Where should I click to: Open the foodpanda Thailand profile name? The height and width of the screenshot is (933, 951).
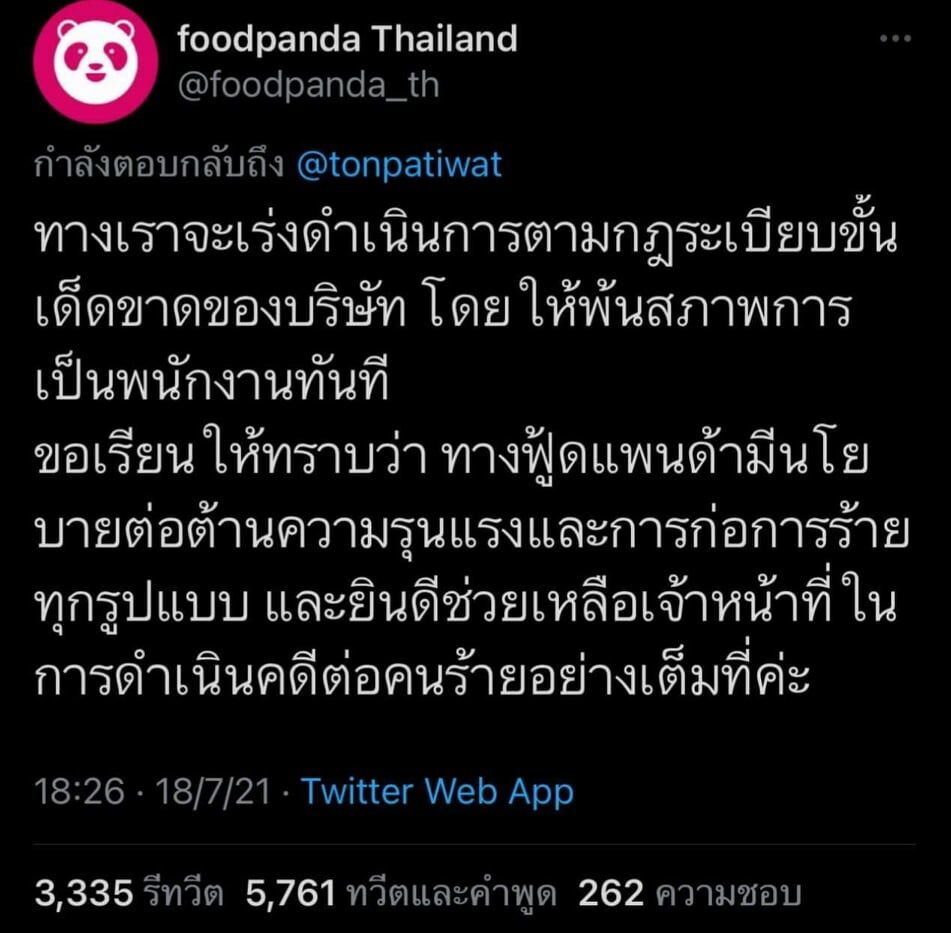(x=346, y=39)
